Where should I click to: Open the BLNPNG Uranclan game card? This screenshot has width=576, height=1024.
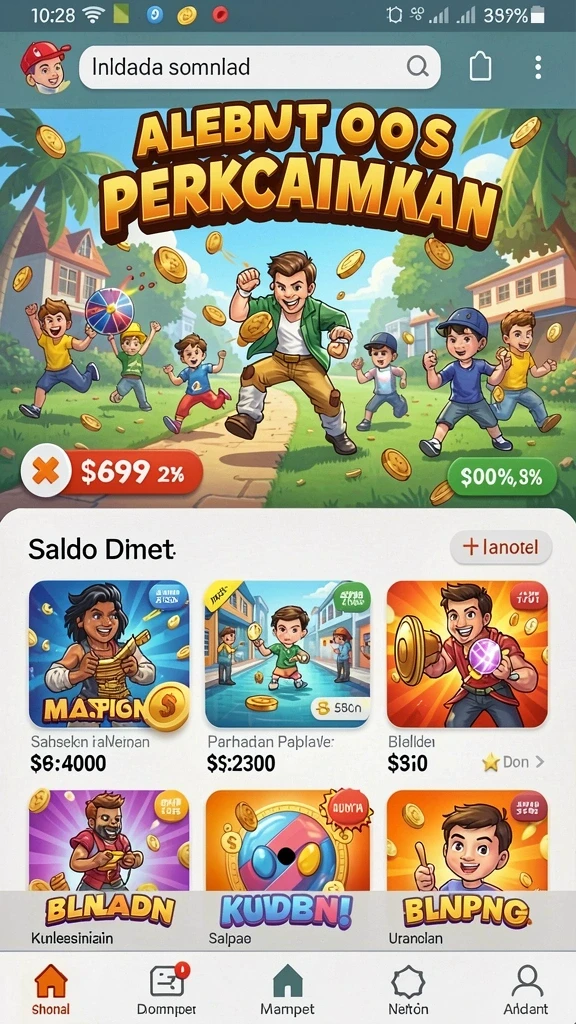[467, 867]
